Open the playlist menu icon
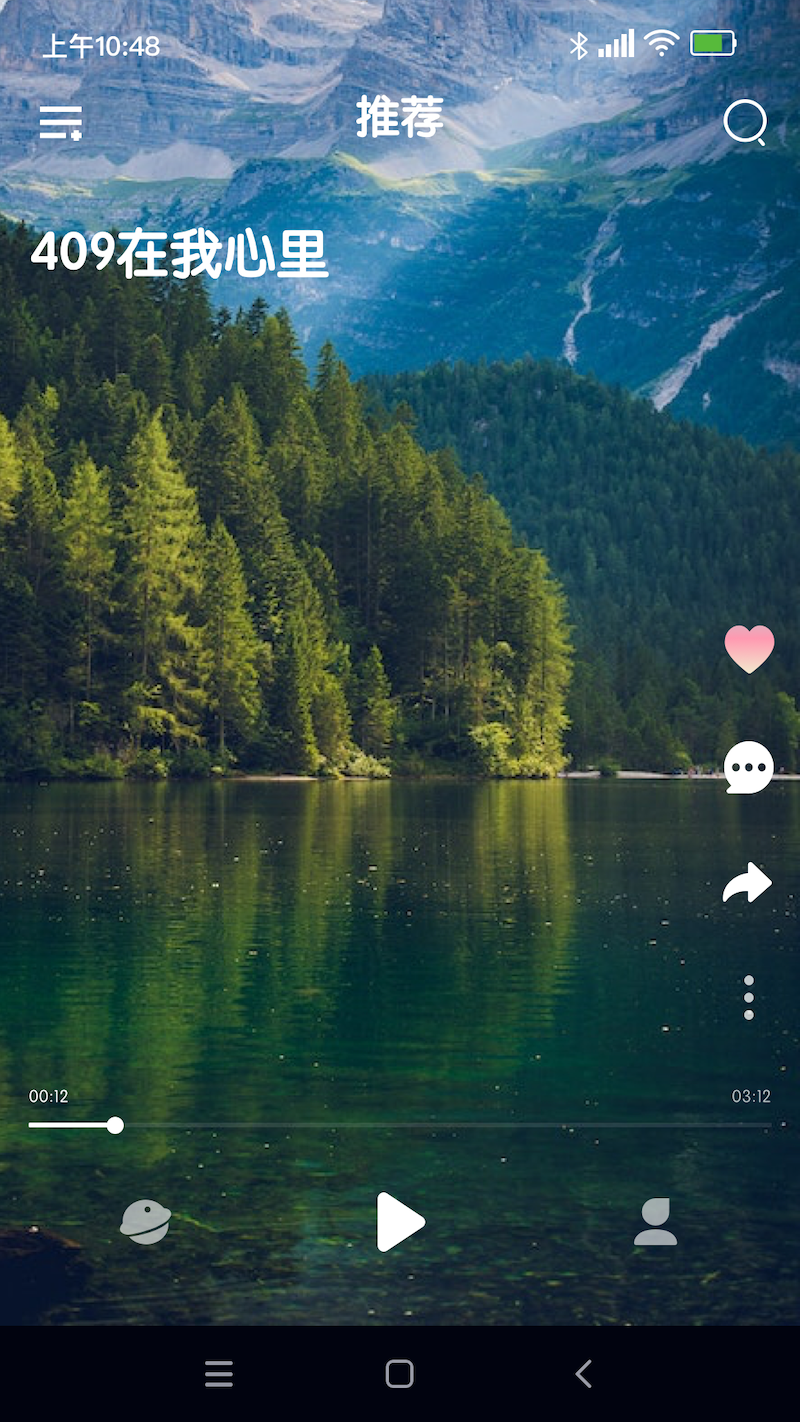The height and width of the screenshot is (1422, 800). [x=60, y=123]
